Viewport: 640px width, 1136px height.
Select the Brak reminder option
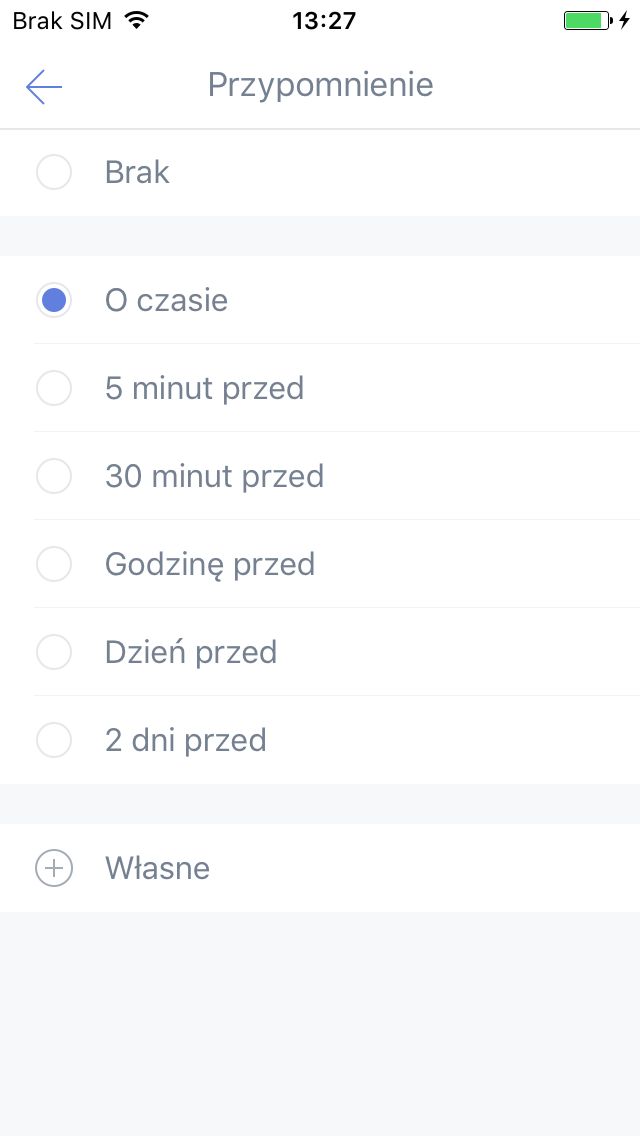320,172
